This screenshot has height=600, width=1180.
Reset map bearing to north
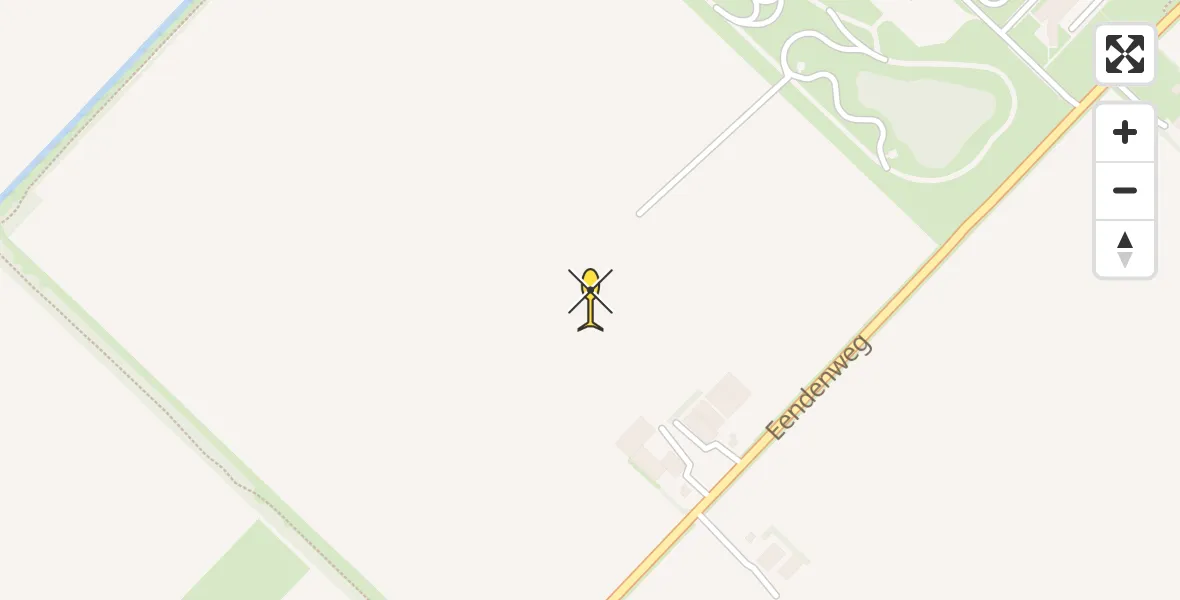[x=1124, y=249]
